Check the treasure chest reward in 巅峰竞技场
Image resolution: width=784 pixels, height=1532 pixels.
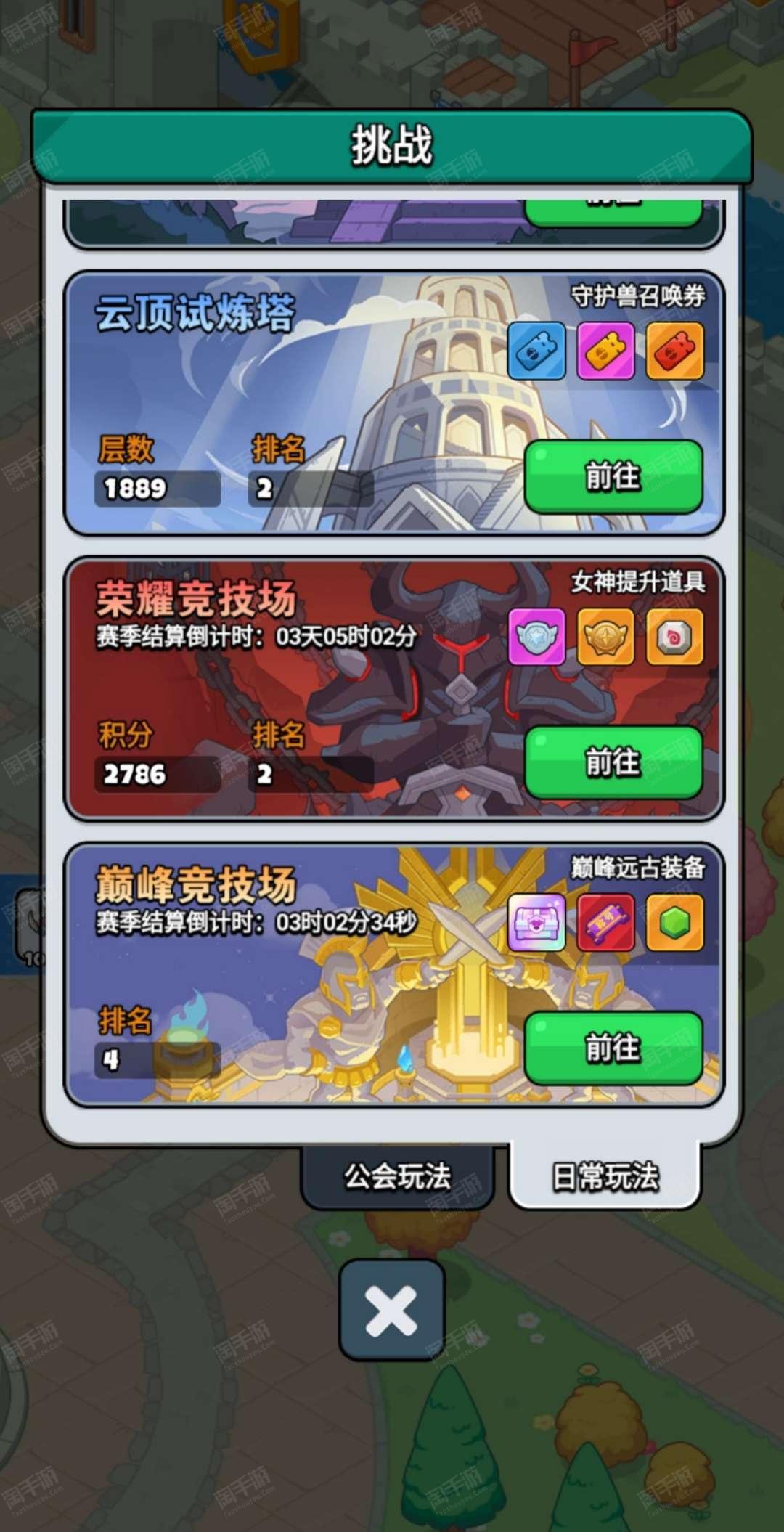(536, 922)
